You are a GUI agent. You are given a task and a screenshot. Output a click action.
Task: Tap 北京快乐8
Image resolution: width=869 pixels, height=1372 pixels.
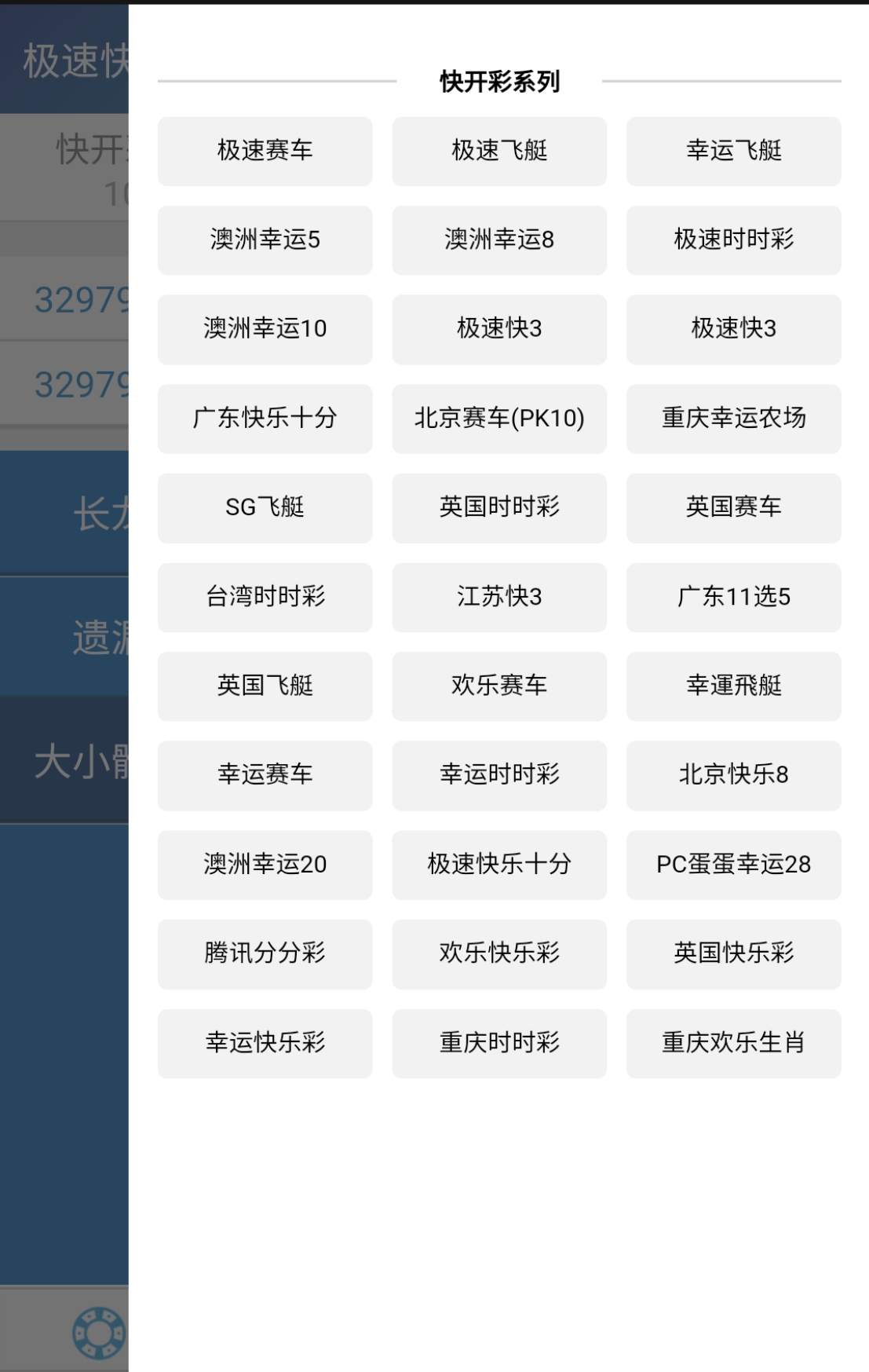(733, 775)
